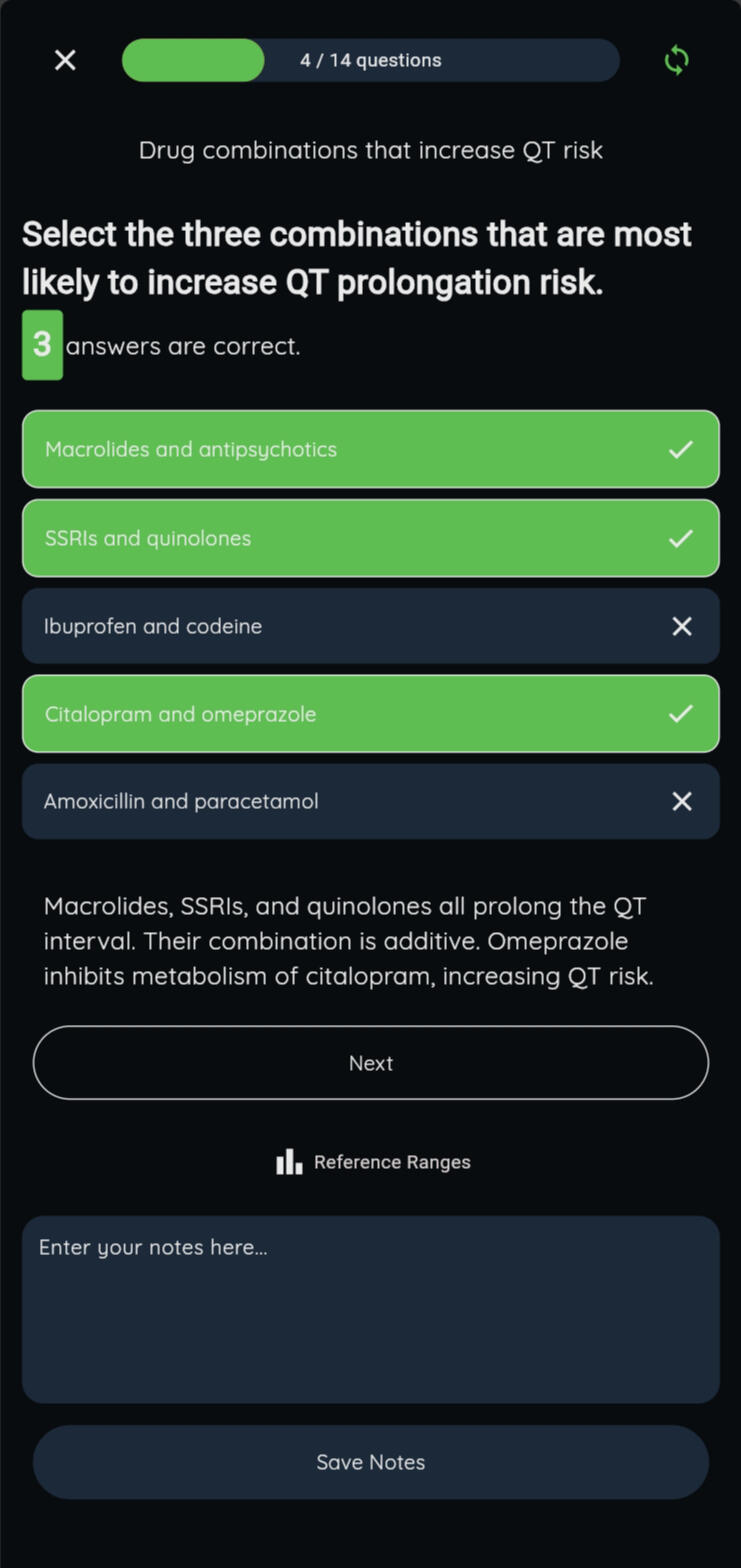Go to the Next question

[x=370, y=1063]
